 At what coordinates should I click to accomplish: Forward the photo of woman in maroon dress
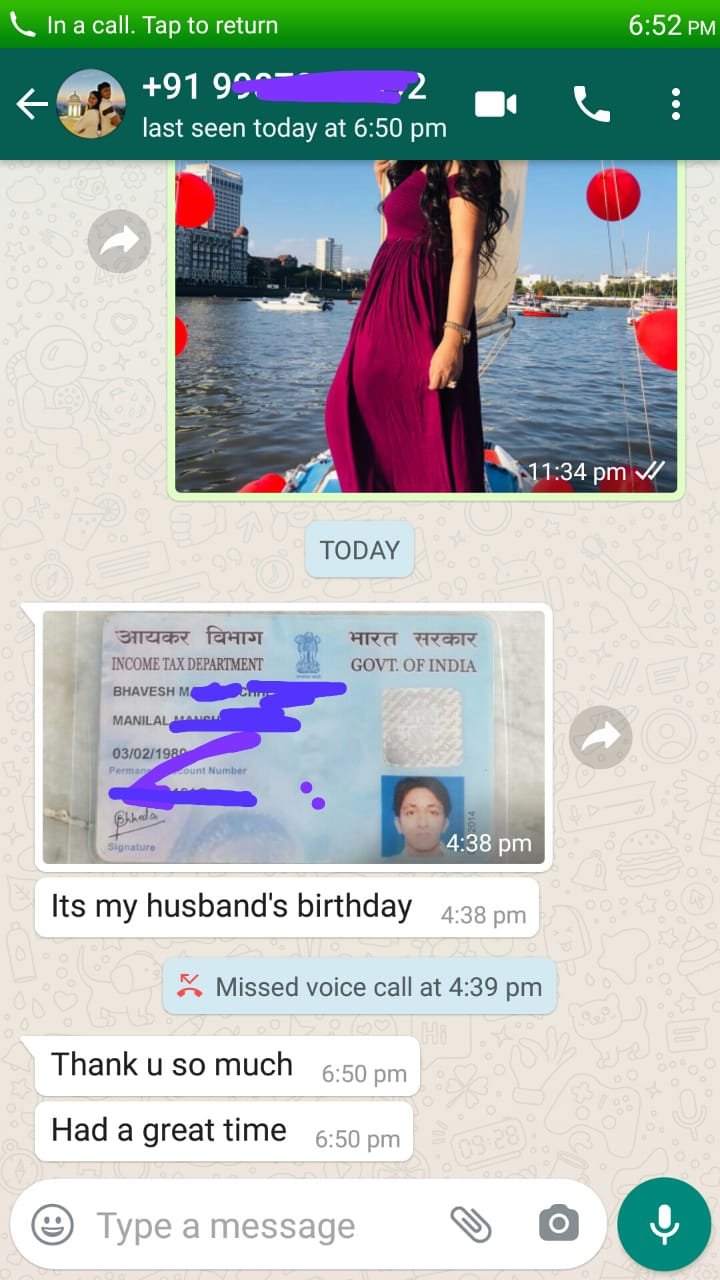(x=119, y=241)
